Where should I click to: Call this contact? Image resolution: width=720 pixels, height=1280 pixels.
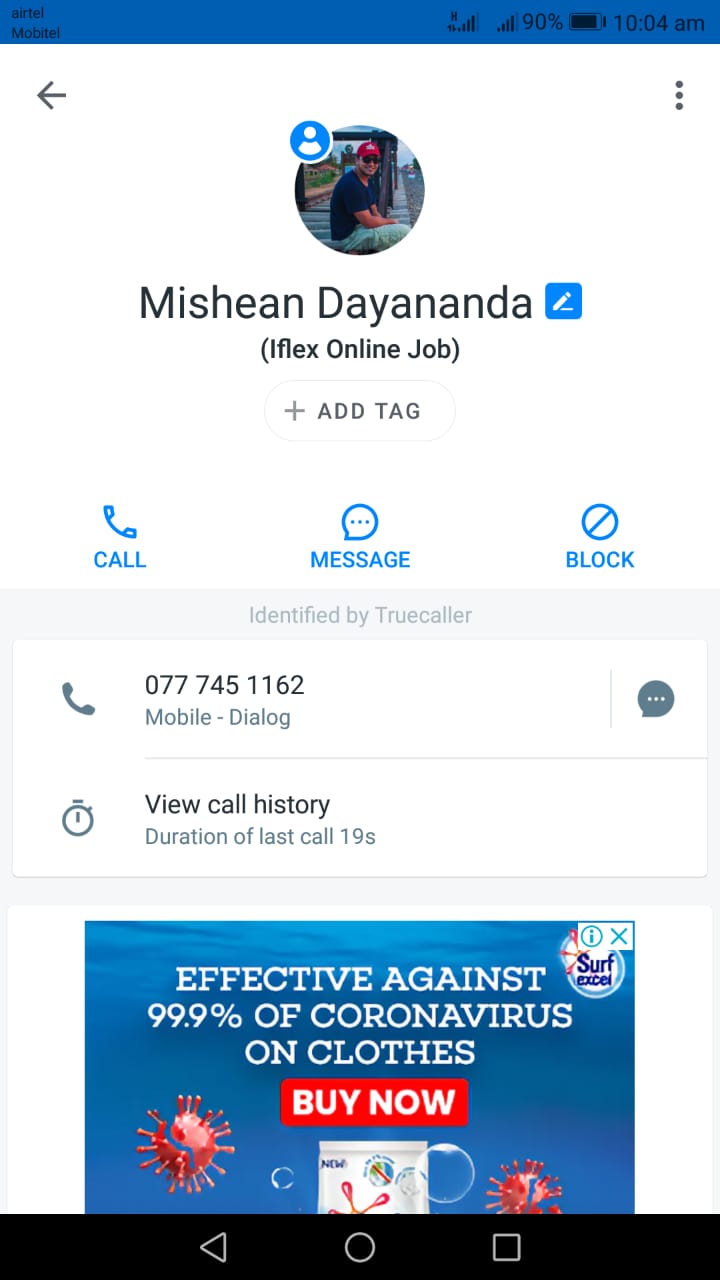(120, 537)
